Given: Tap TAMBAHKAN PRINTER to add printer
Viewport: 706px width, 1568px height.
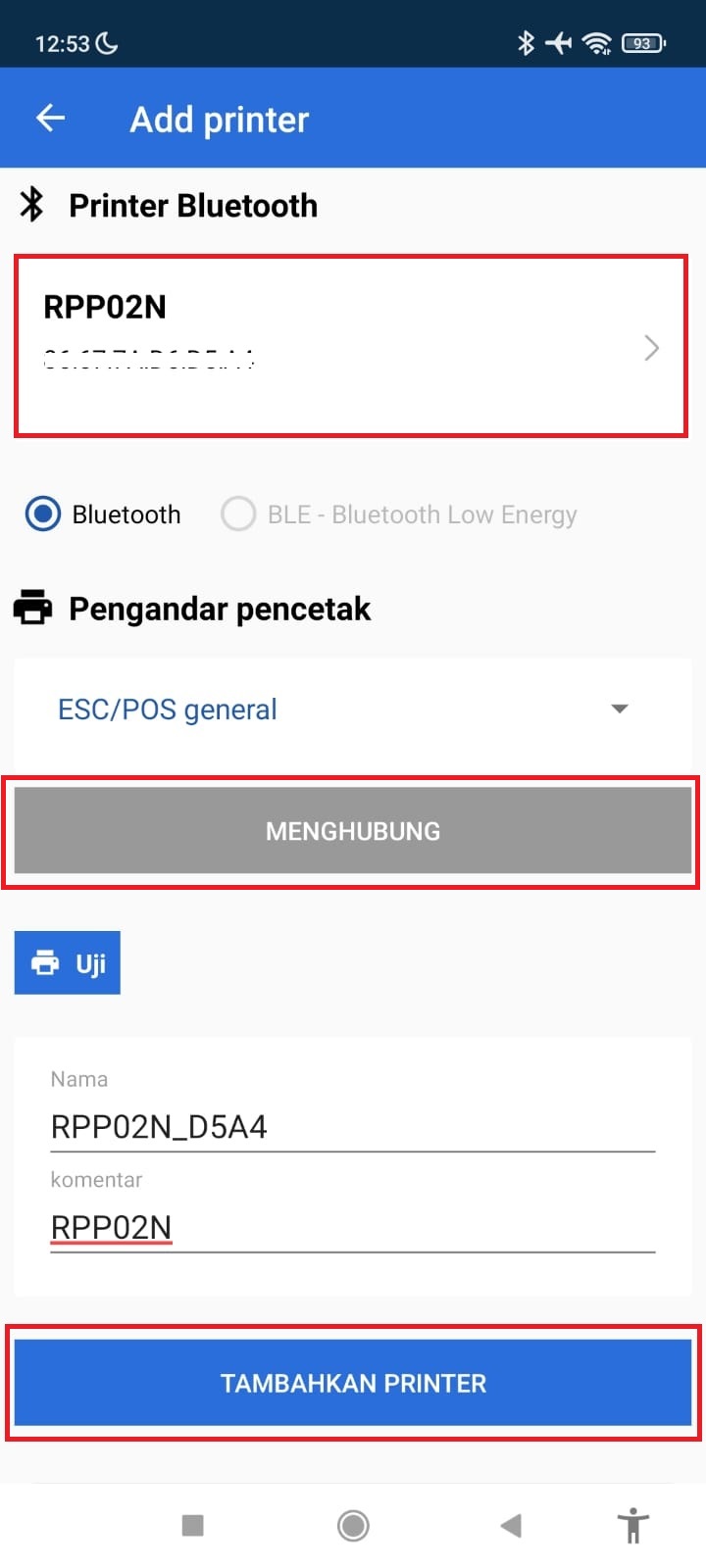Looking at the screenshot, I should 352,1383.
